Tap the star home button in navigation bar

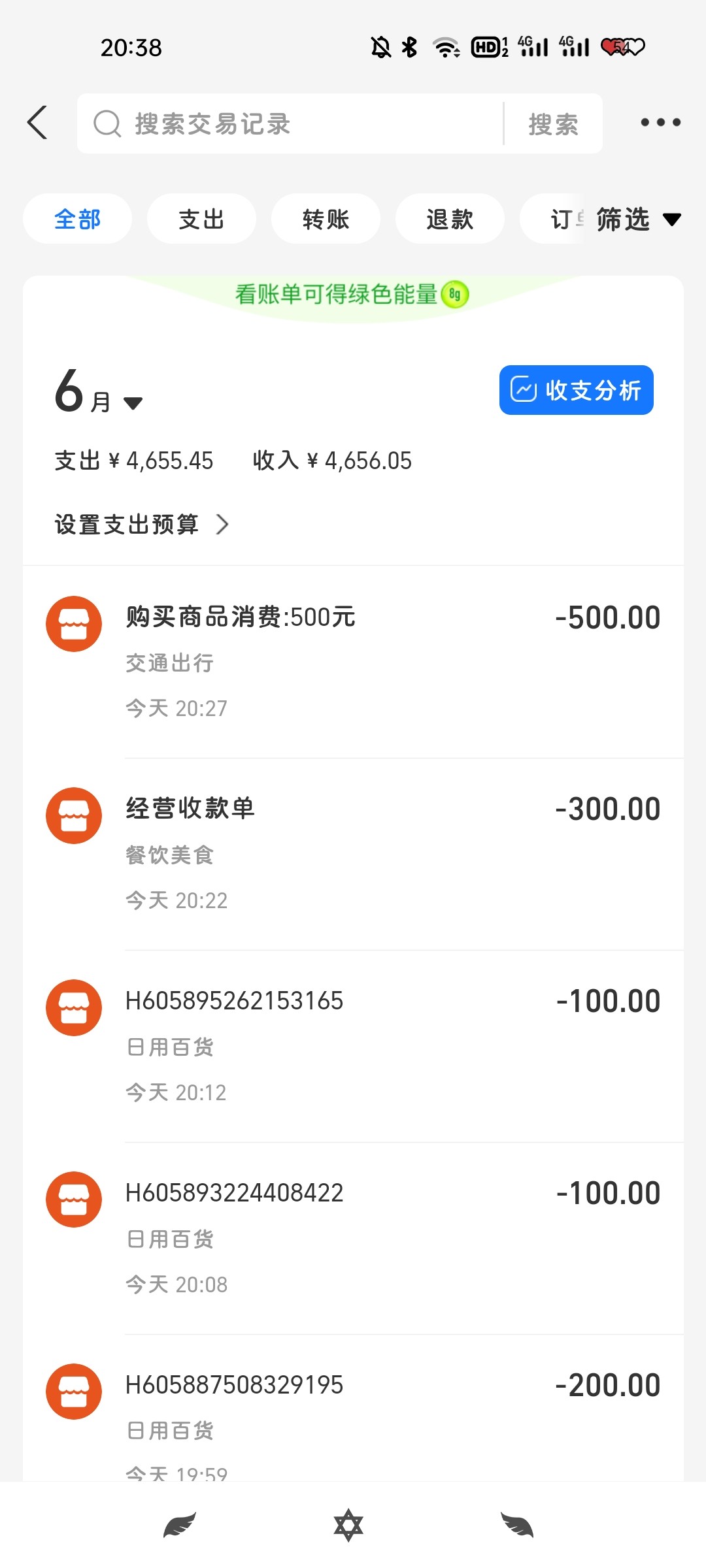[348, 1525]
